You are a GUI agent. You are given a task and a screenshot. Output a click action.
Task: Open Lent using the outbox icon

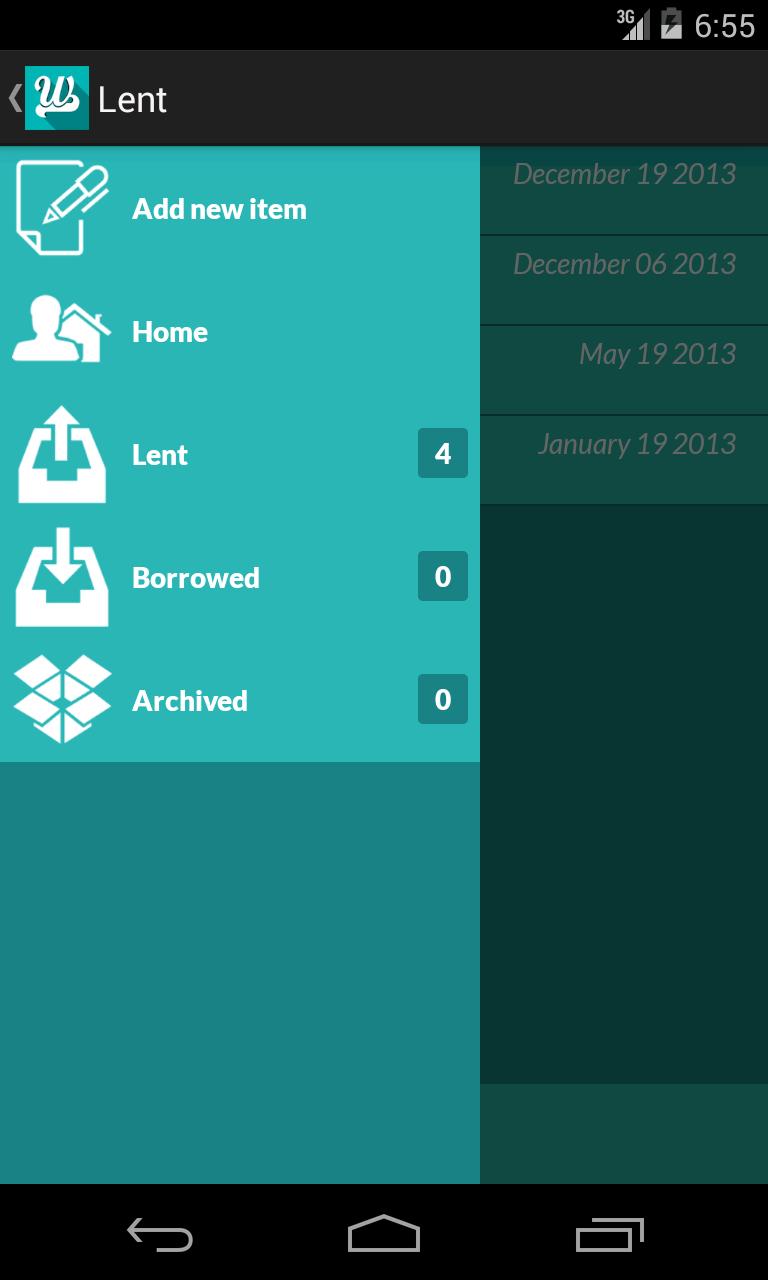[61, 454]
